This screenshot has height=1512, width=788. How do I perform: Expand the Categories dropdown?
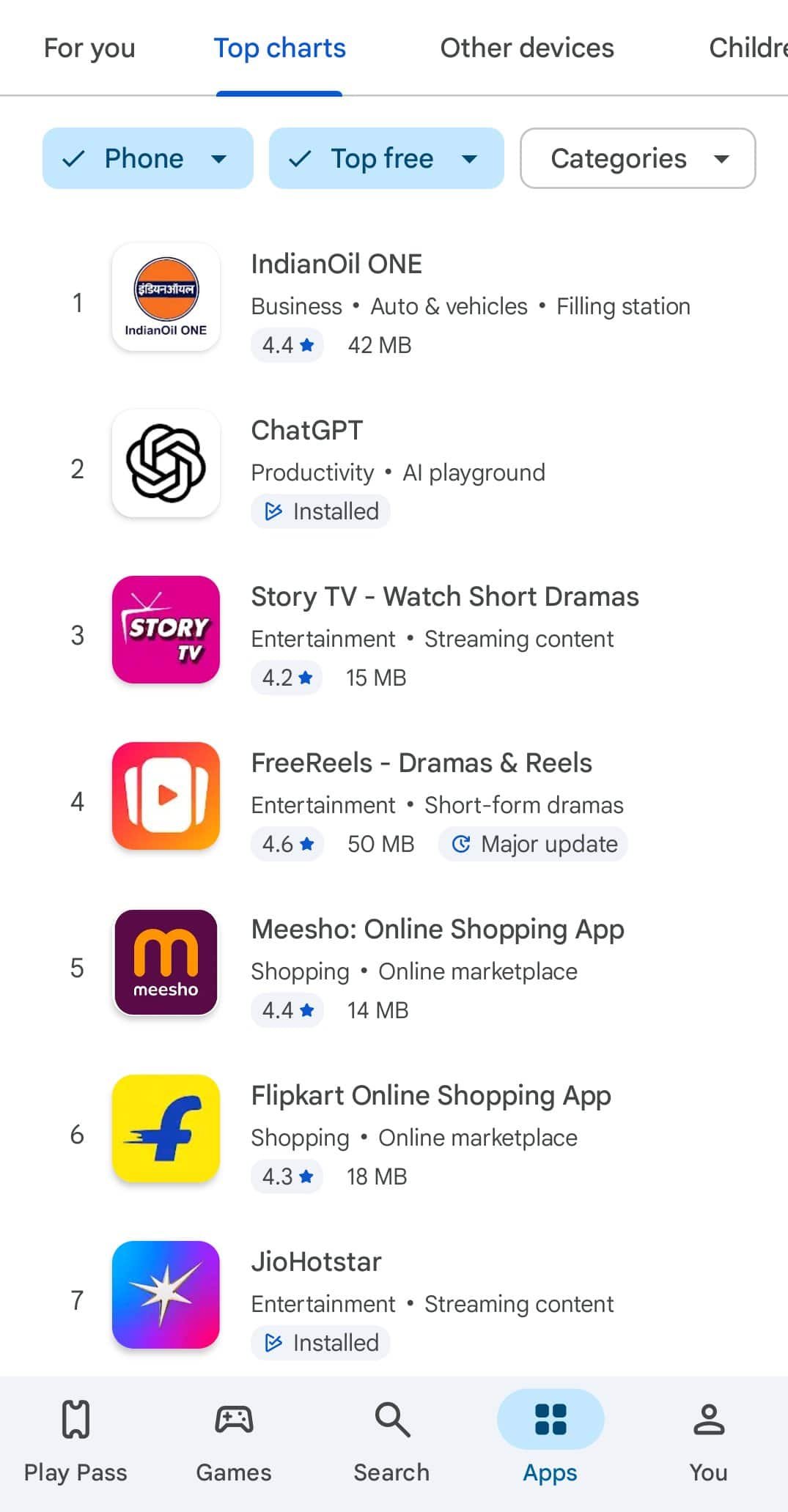click(x=637, y=158)
